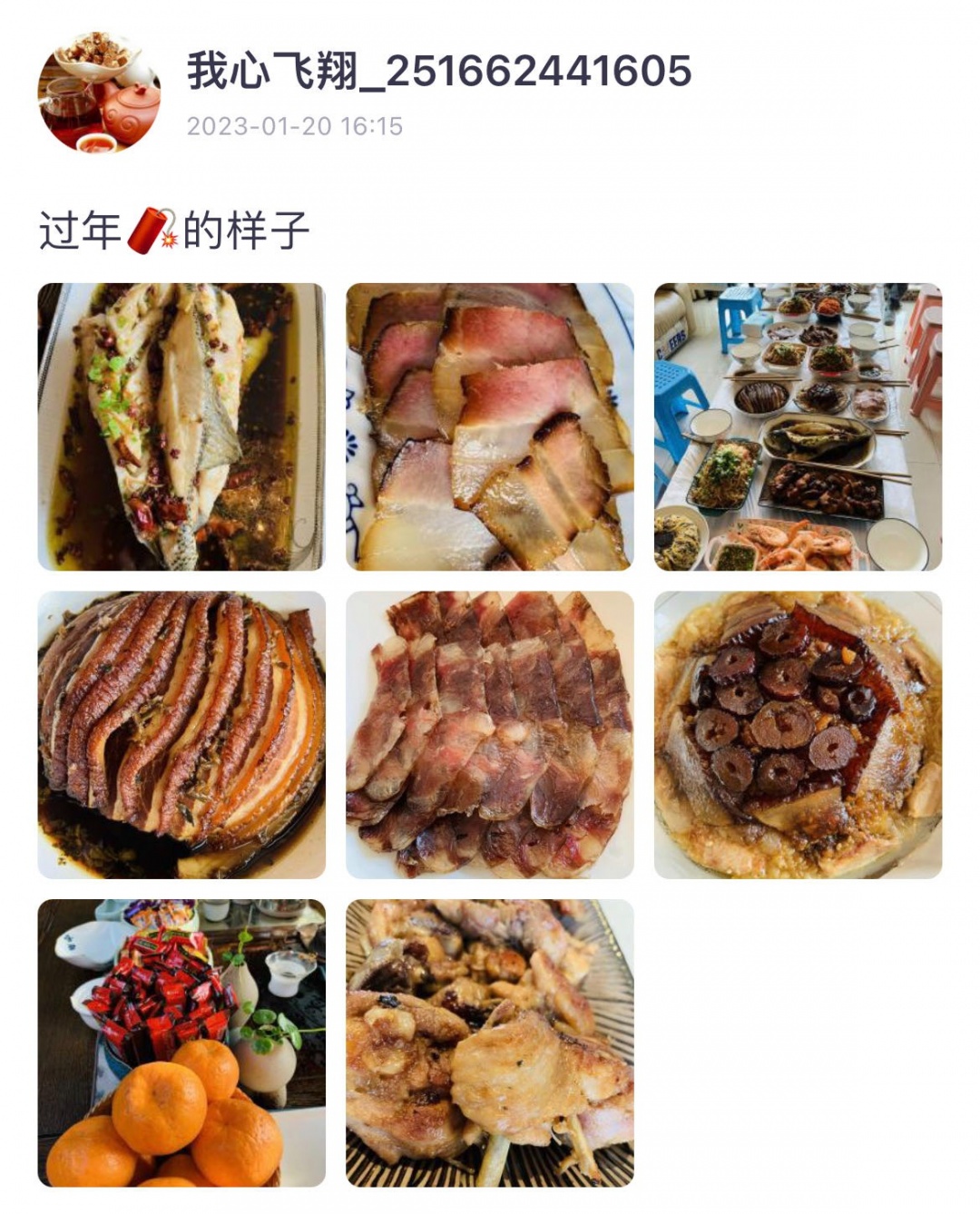Open the sliced cured pork belly photo
This screenshot has height=1214, width=980.
[489, 426]
